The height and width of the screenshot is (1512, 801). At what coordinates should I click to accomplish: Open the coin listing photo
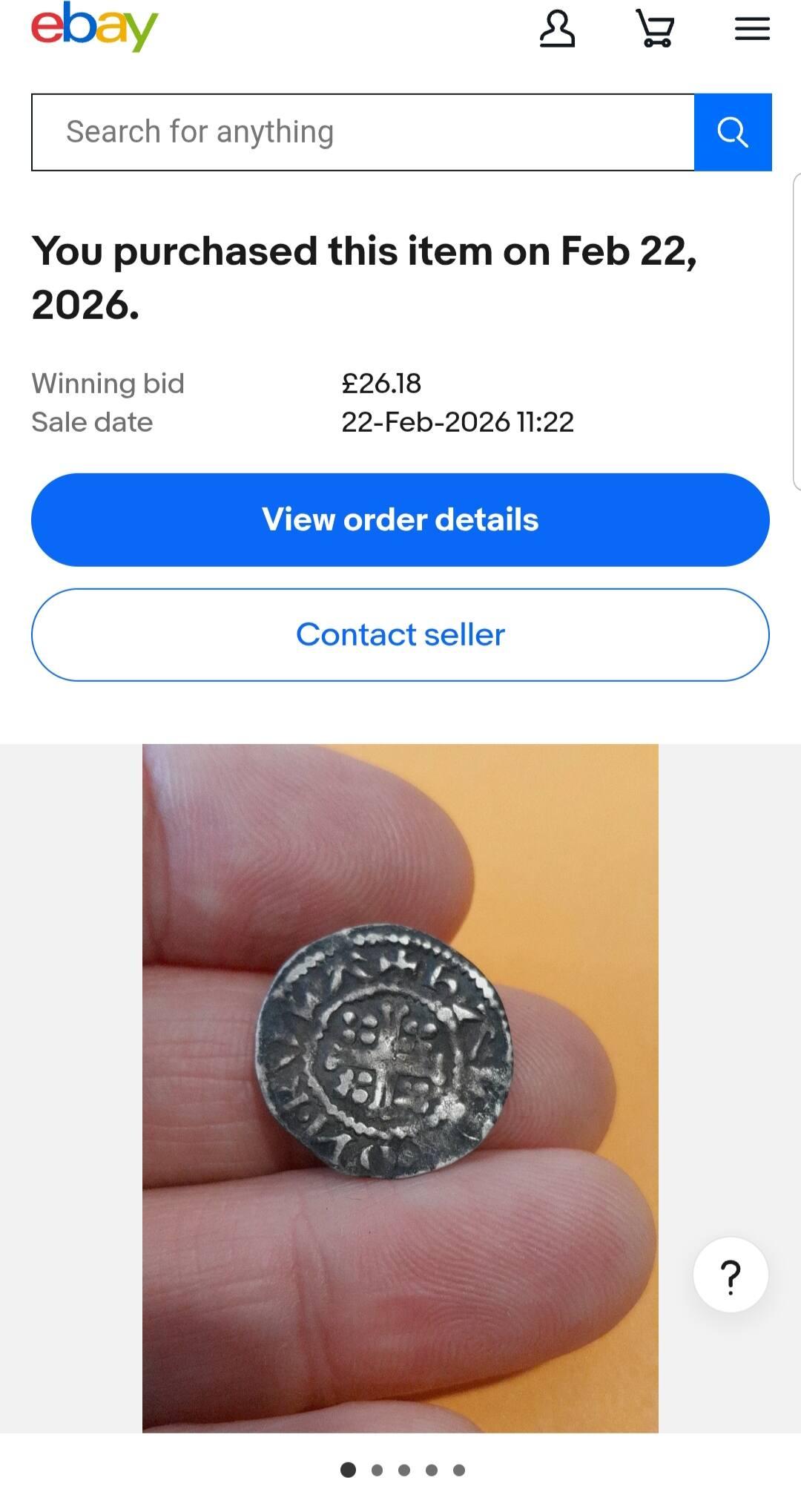(x=400, y=1088)
